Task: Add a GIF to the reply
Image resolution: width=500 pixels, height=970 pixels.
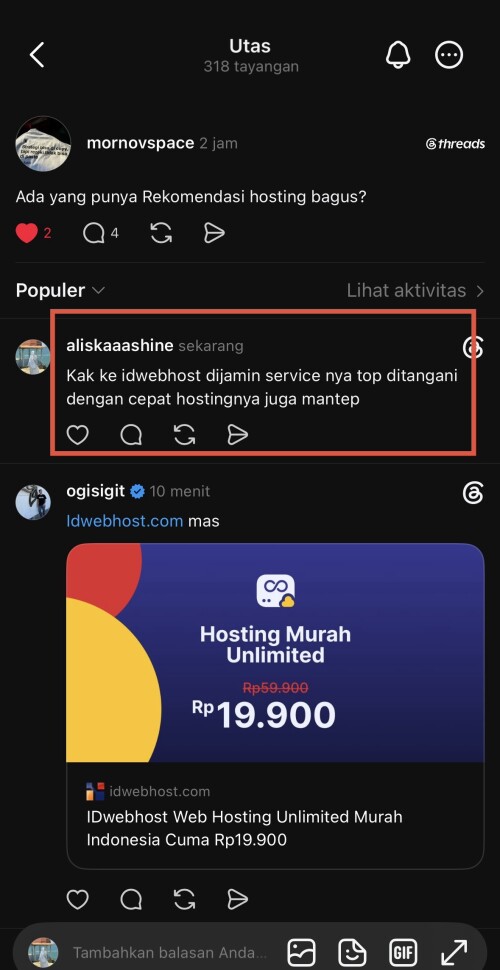Action: click(403, 953)
